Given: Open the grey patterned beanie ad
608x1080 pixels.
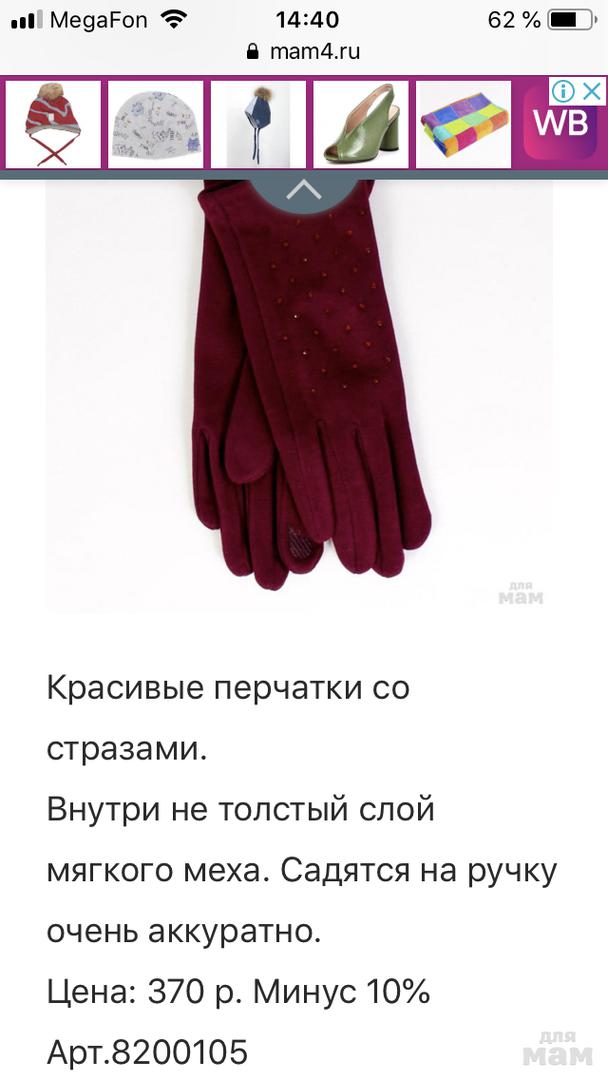Looking at the screenshot, I should pyautogui.click(x=155, y=125).
